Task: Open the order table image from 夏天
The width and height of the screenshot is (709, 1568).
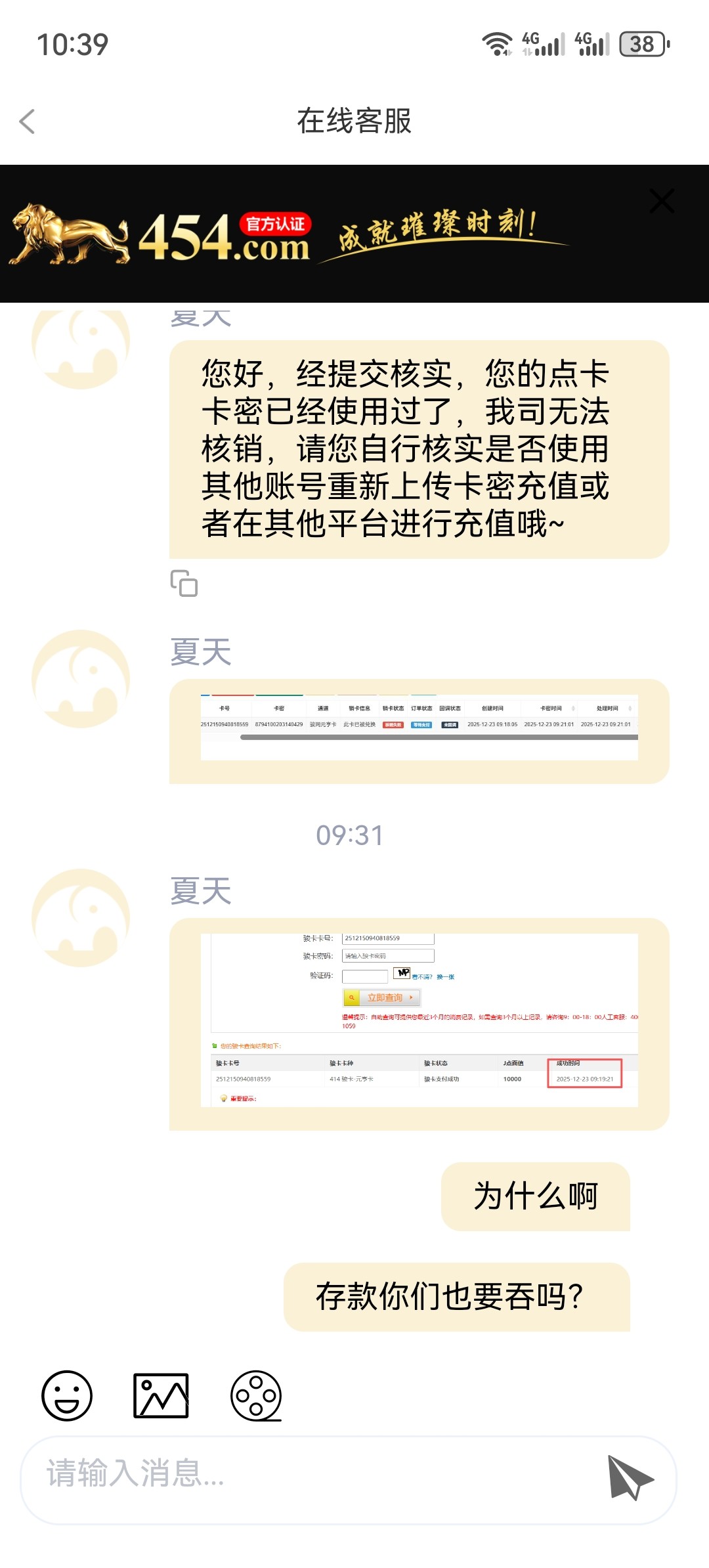Action: pos(419,728)
